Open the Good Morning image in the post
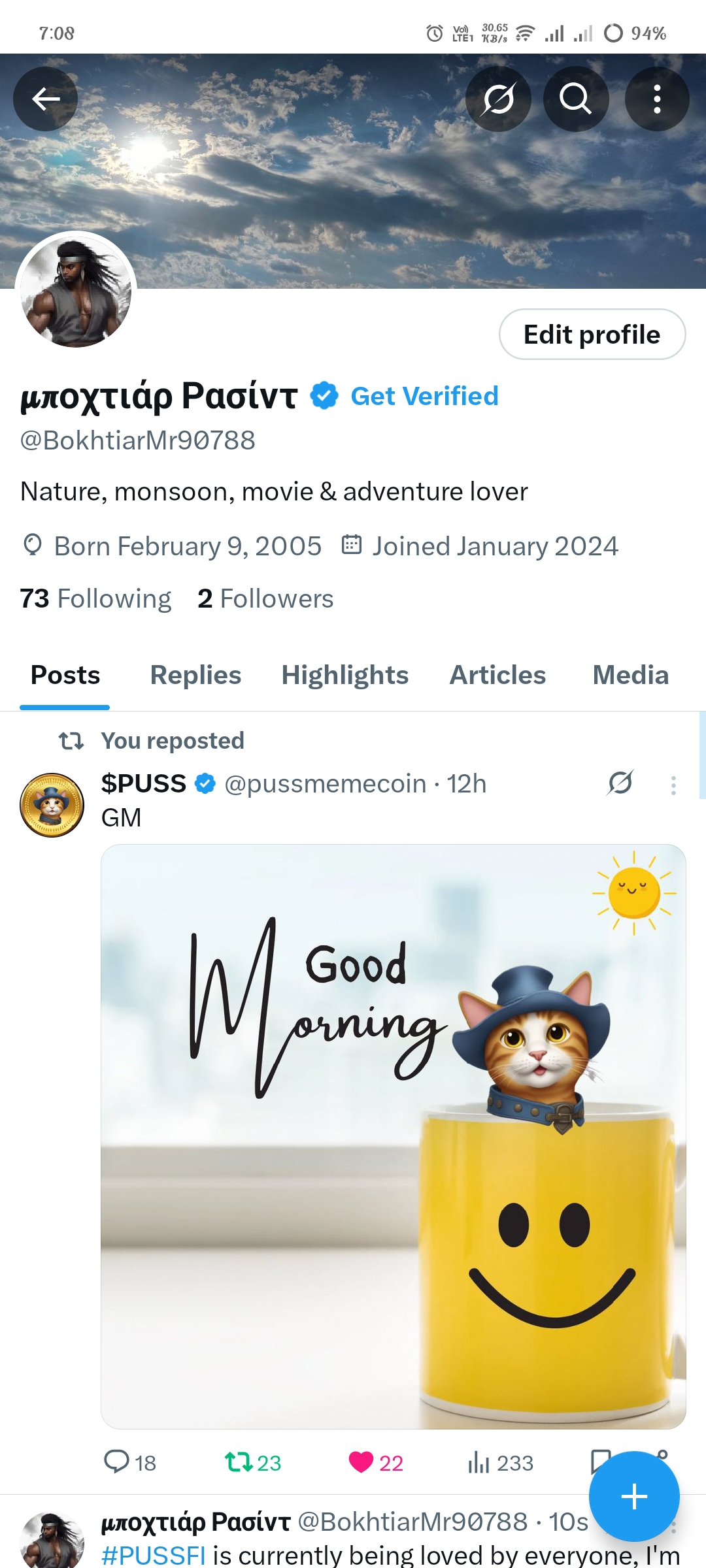This screenshot has height=1568, width=706. (394, 1136)
